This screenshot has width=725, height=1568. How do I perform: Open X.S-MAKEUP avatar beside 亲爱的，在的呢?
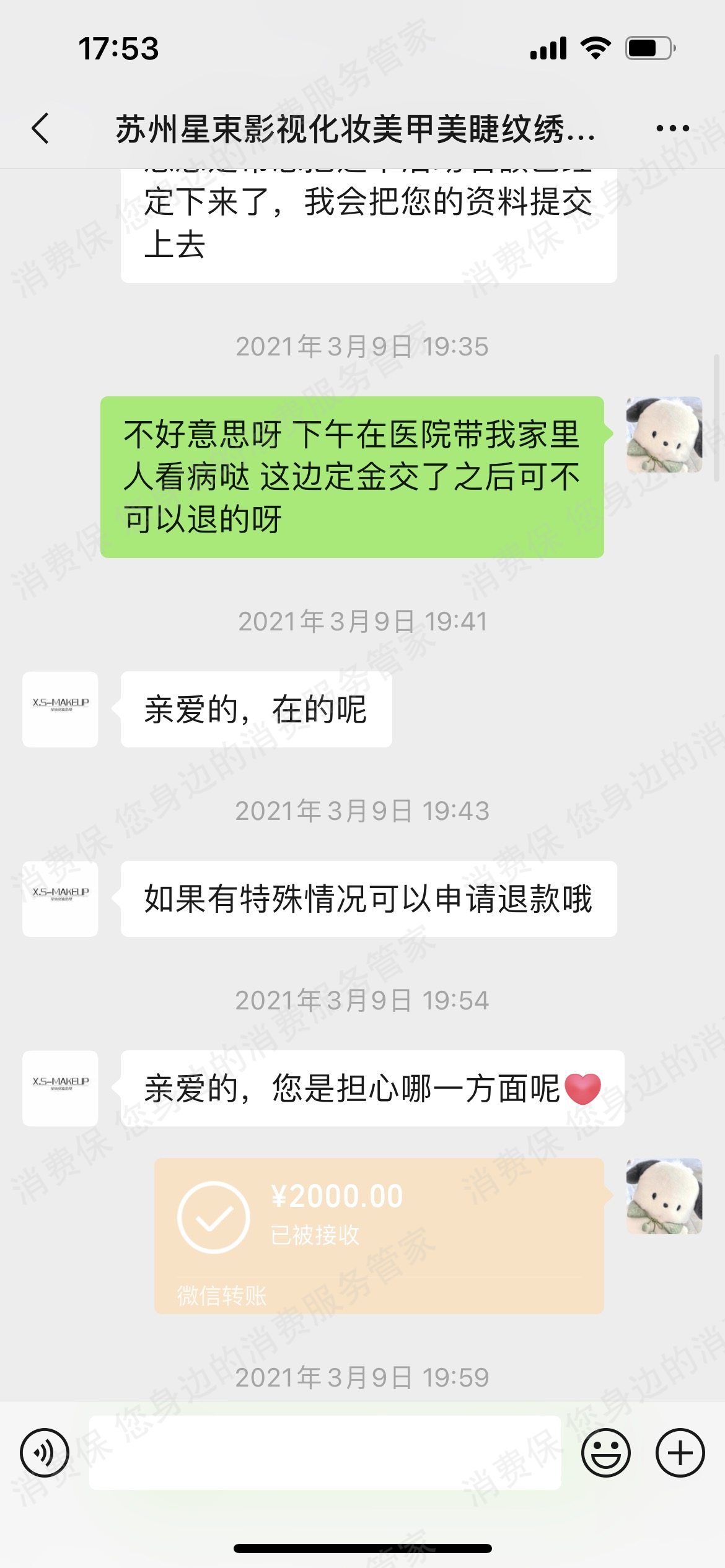click(60, 709)
